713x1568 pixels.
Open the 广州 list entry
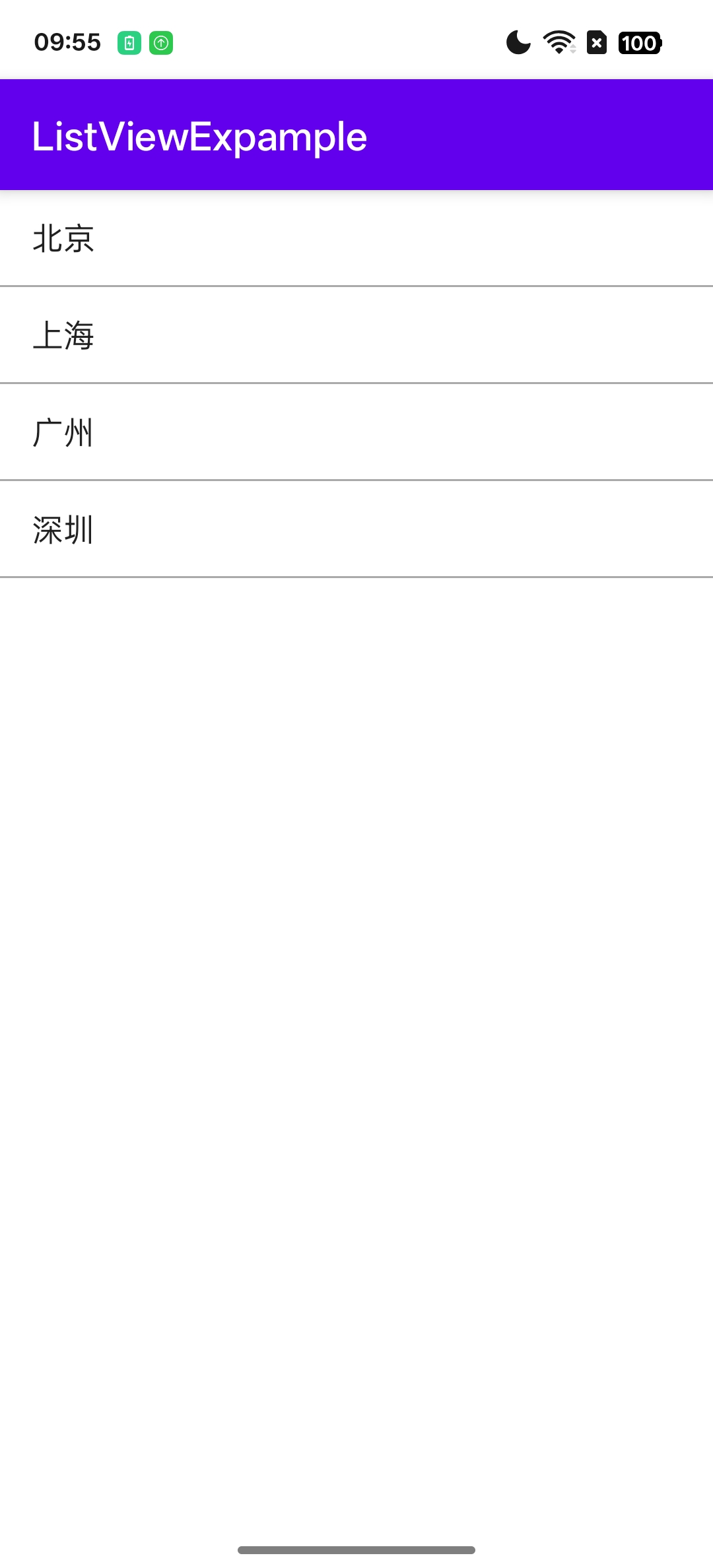pyautogui.click(x=356, y=432)
